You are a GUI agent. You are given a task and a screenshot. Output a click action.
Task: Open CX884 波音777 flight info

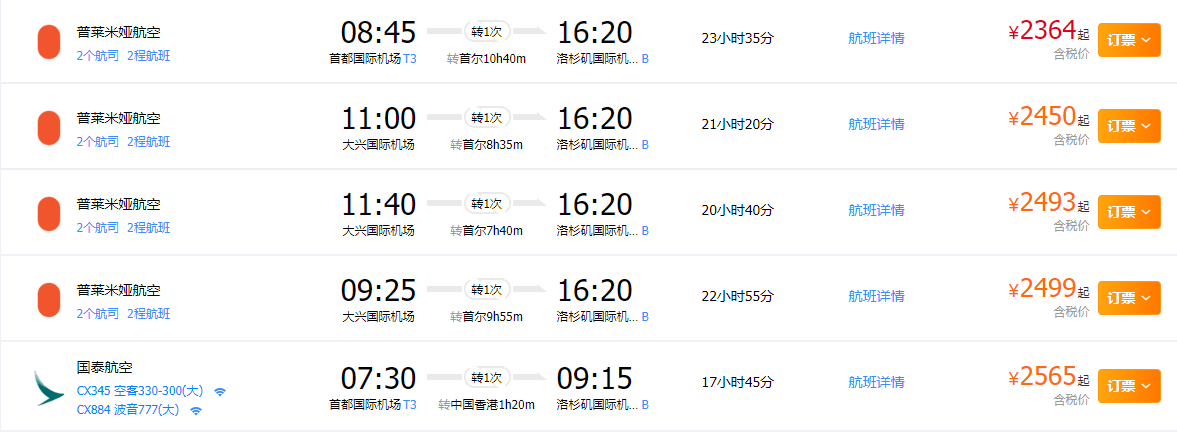(x=128, y=409)
